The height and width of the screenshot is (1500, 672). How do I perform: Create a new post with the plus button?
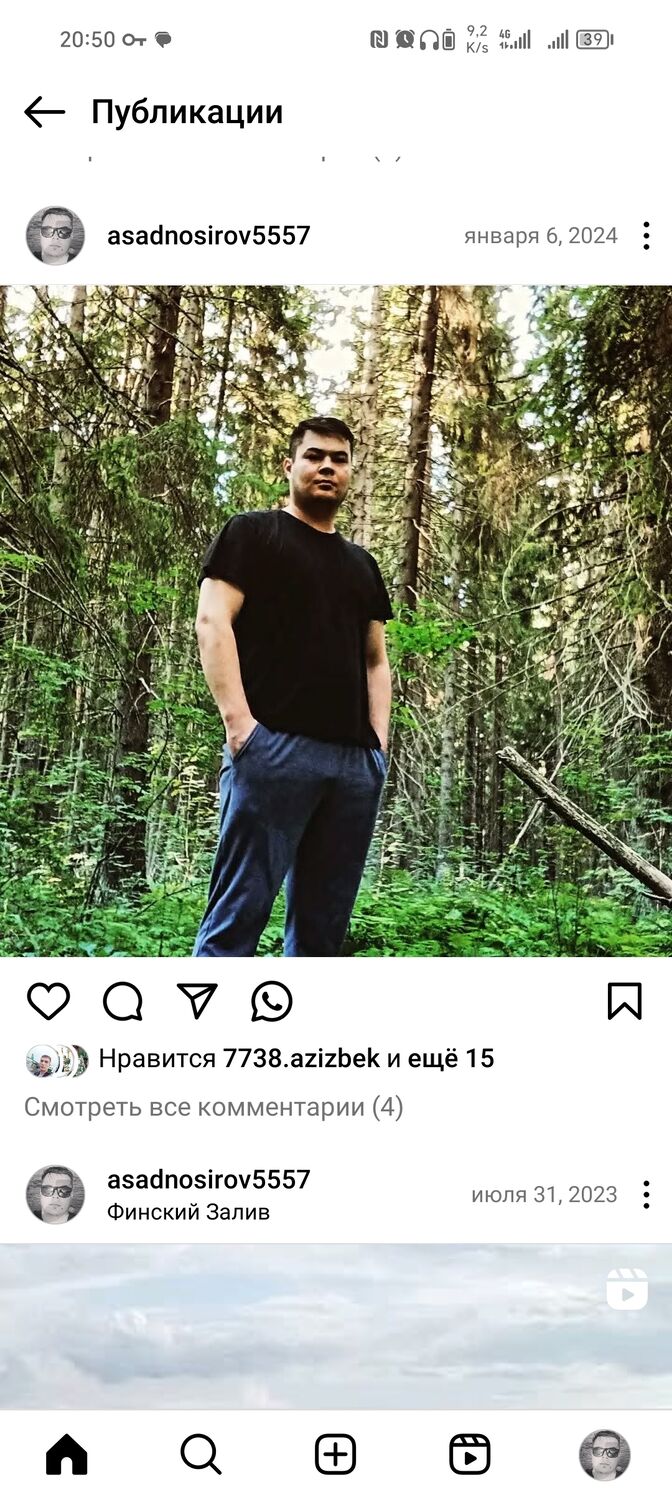pyautogui.click(x=336, y=1454)
